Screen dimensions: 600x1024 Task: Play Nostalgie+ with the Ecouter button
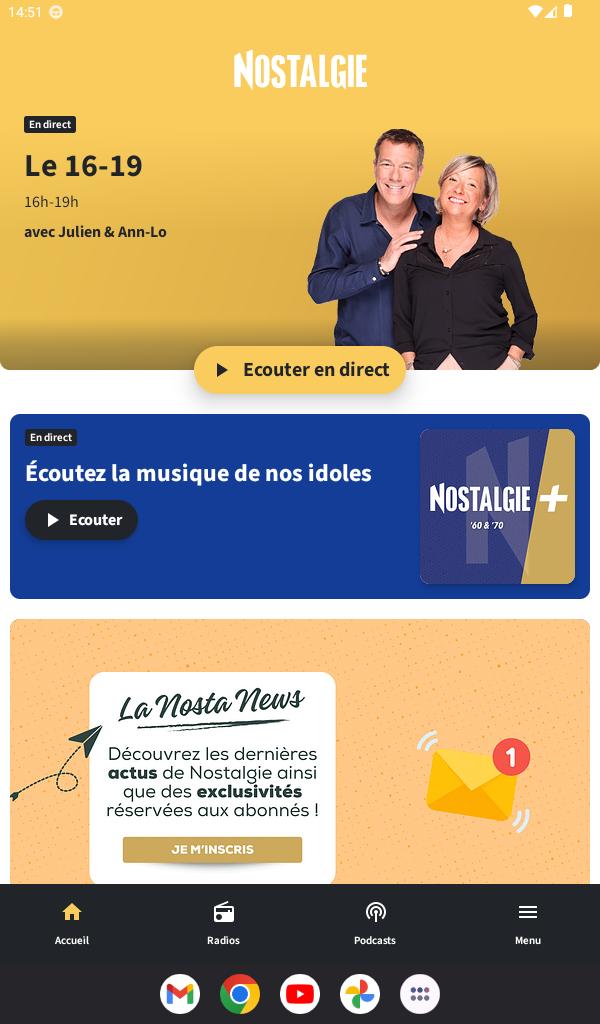[82, 520]
